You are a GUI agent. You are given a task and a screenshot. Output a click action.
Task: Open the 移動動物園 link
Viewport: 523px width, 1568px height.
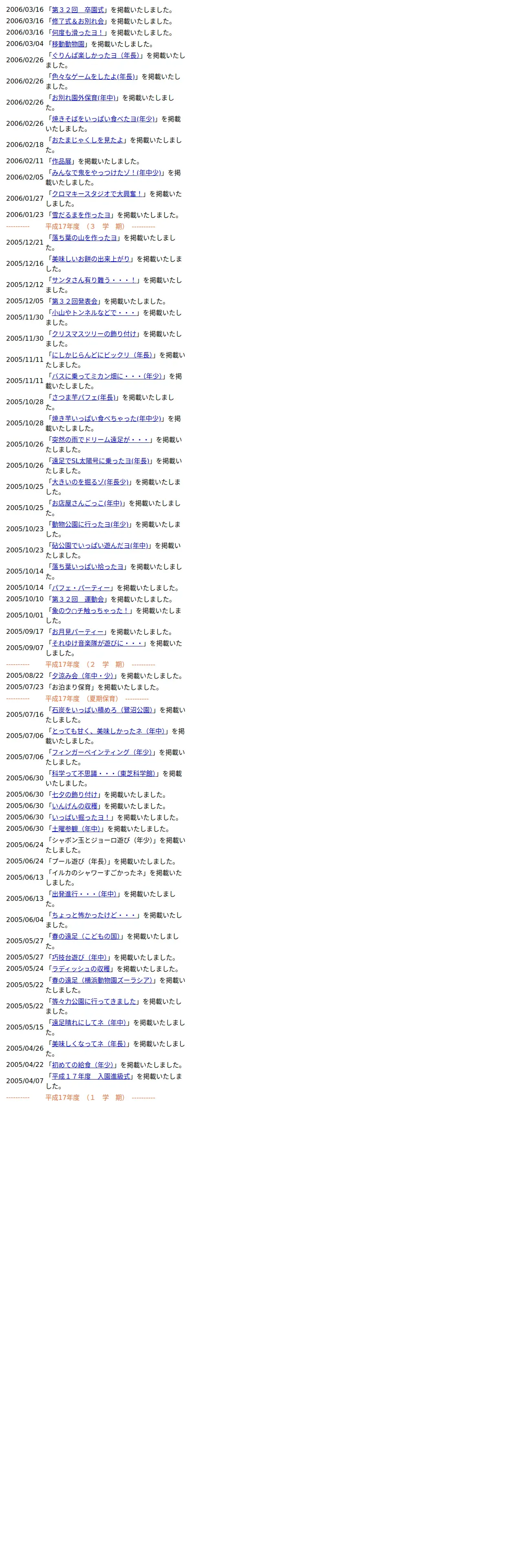pyautogui.click(x=68, y=44)
